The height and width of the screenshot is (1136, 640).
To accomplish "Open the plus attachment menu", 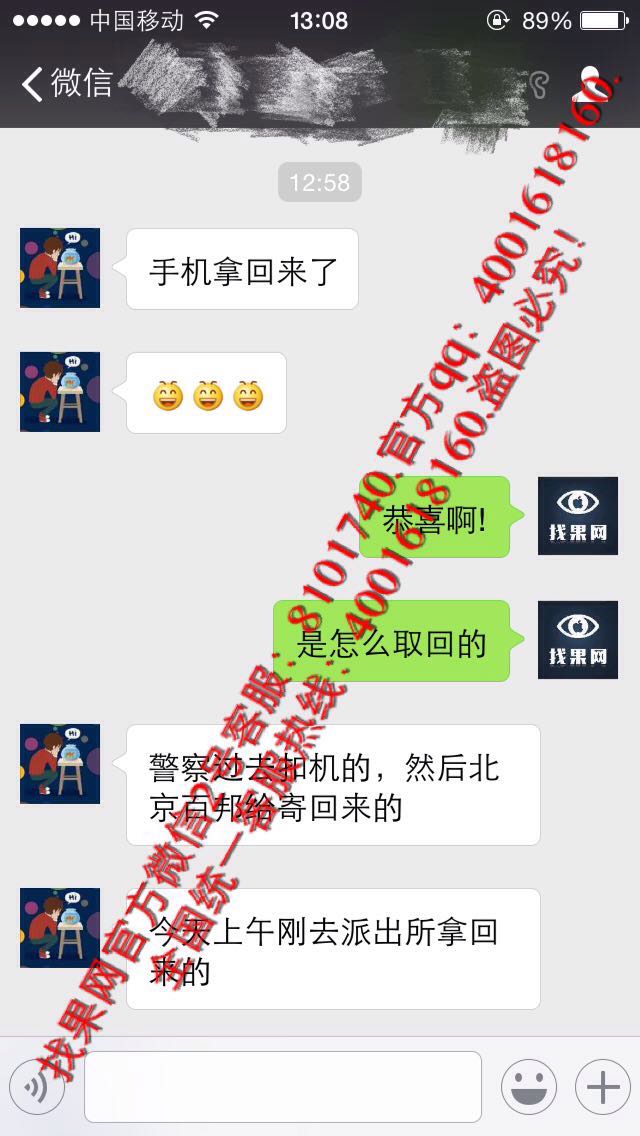I will (602, 1087).
